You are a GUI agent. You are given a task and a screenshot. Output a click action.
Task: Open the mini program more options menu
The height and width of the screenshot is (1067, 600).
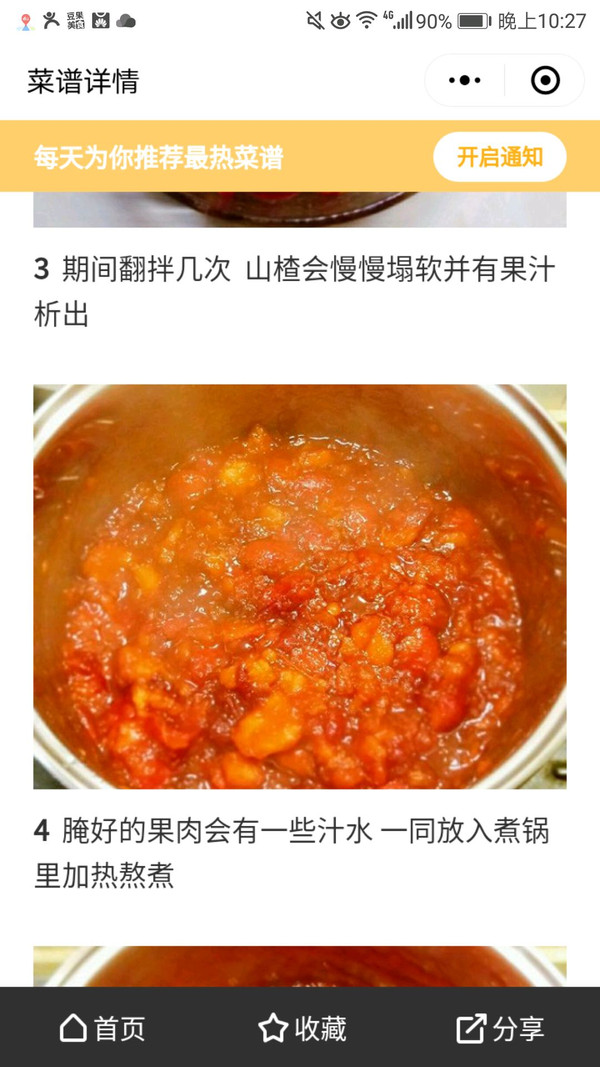point(465,80)
